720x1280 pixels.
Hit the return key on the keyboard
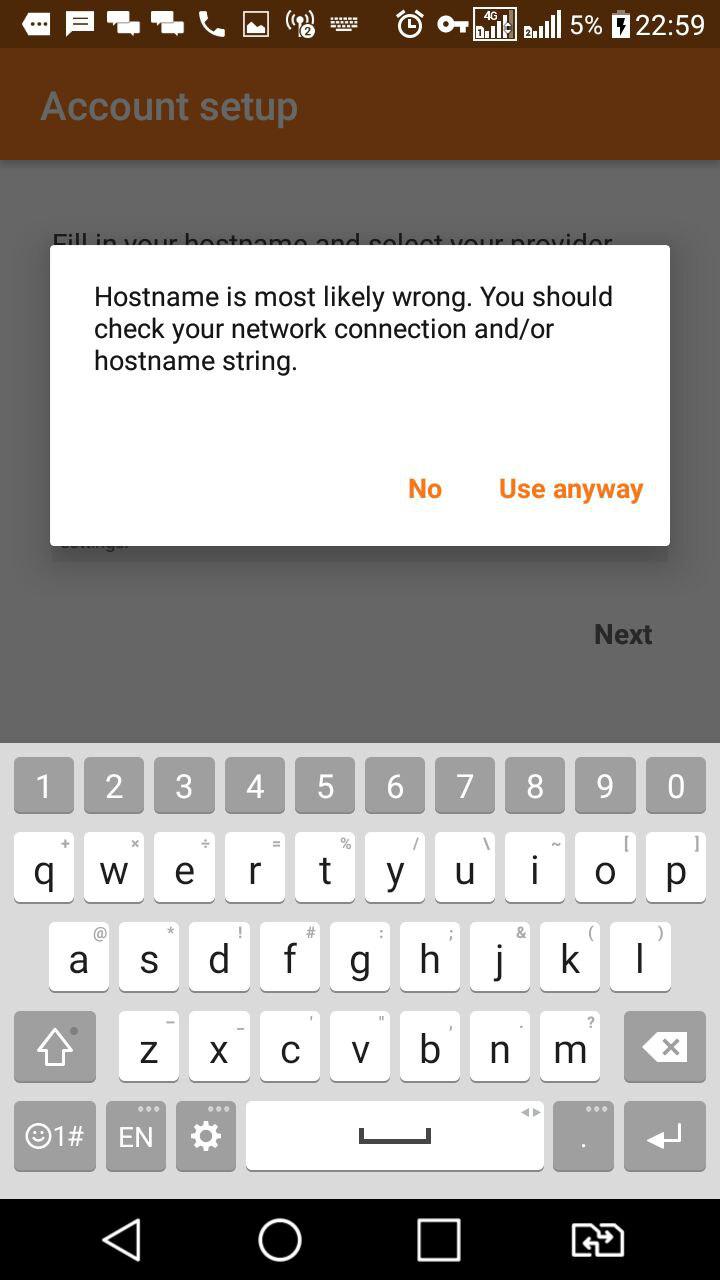tap(664, 1136)
